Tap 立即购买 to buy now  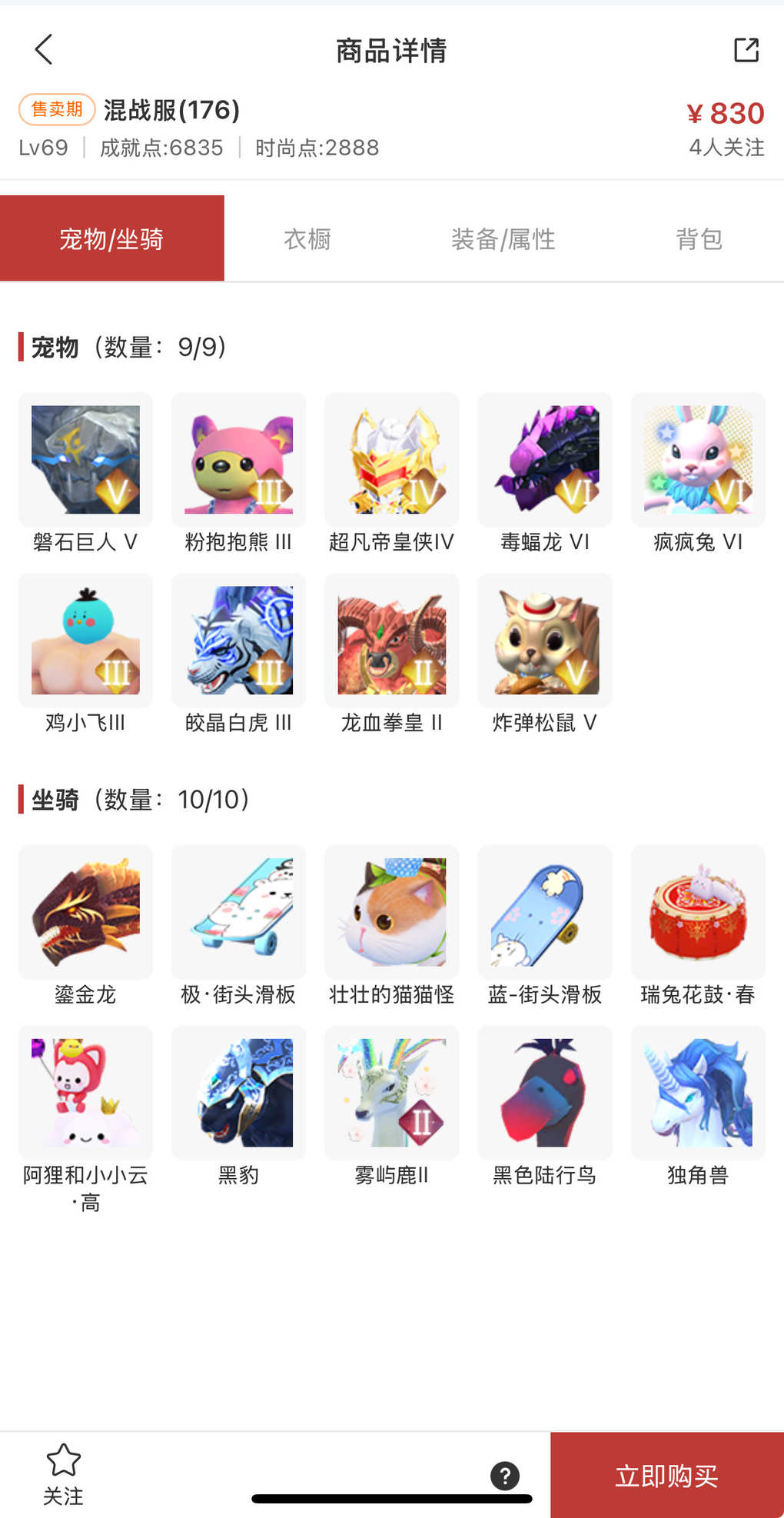[x=666, y=1475]
